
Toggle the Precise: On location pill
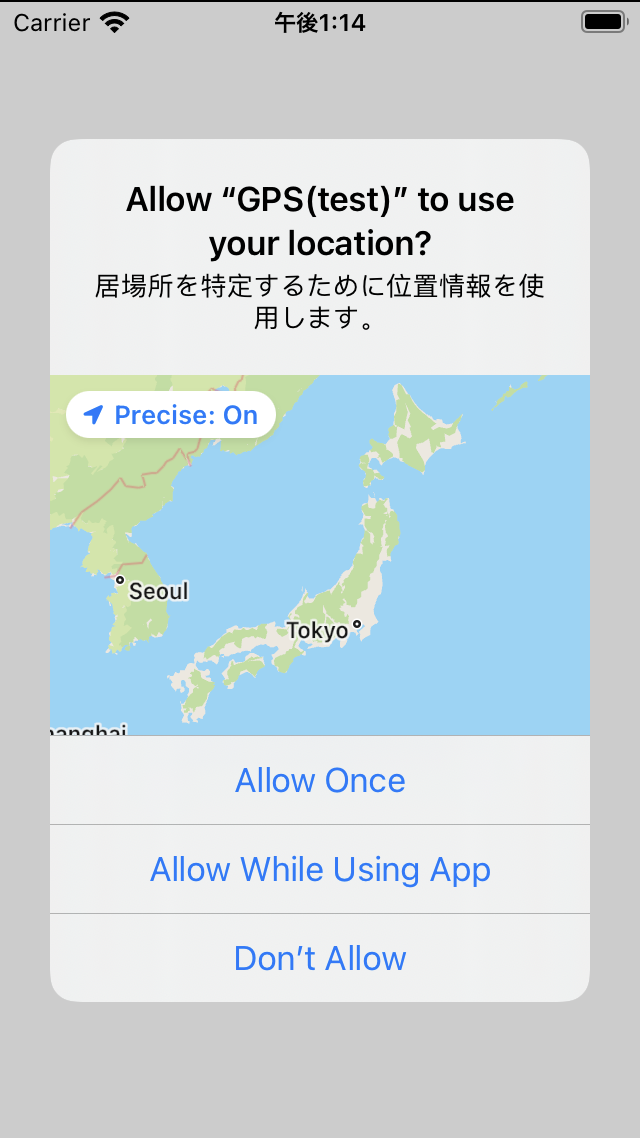(171, 415)
